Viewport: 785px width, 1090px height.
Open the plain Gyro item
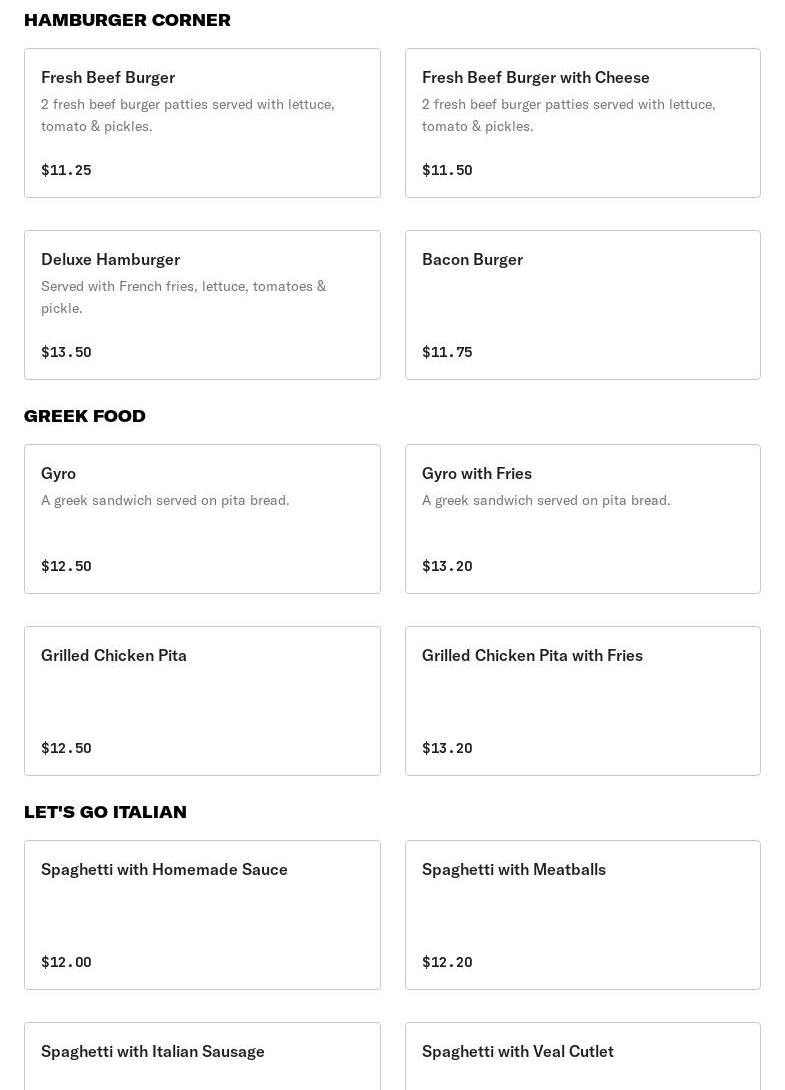202,519
